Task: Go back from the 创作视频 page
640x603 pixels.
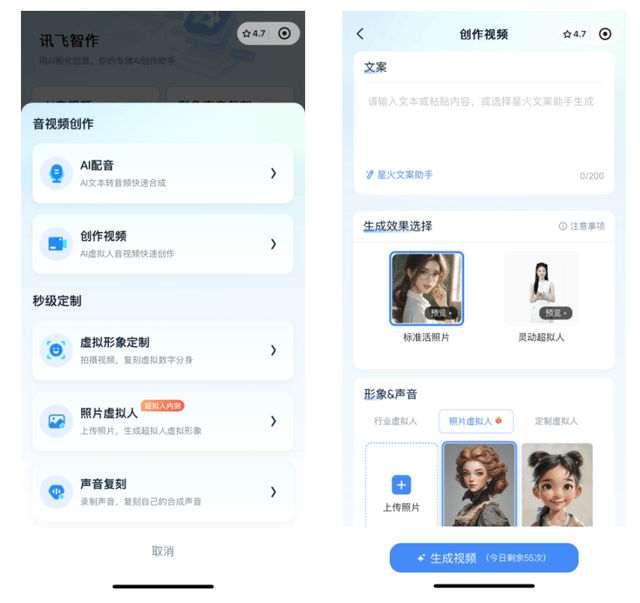Action: click(x=360, y=34)
